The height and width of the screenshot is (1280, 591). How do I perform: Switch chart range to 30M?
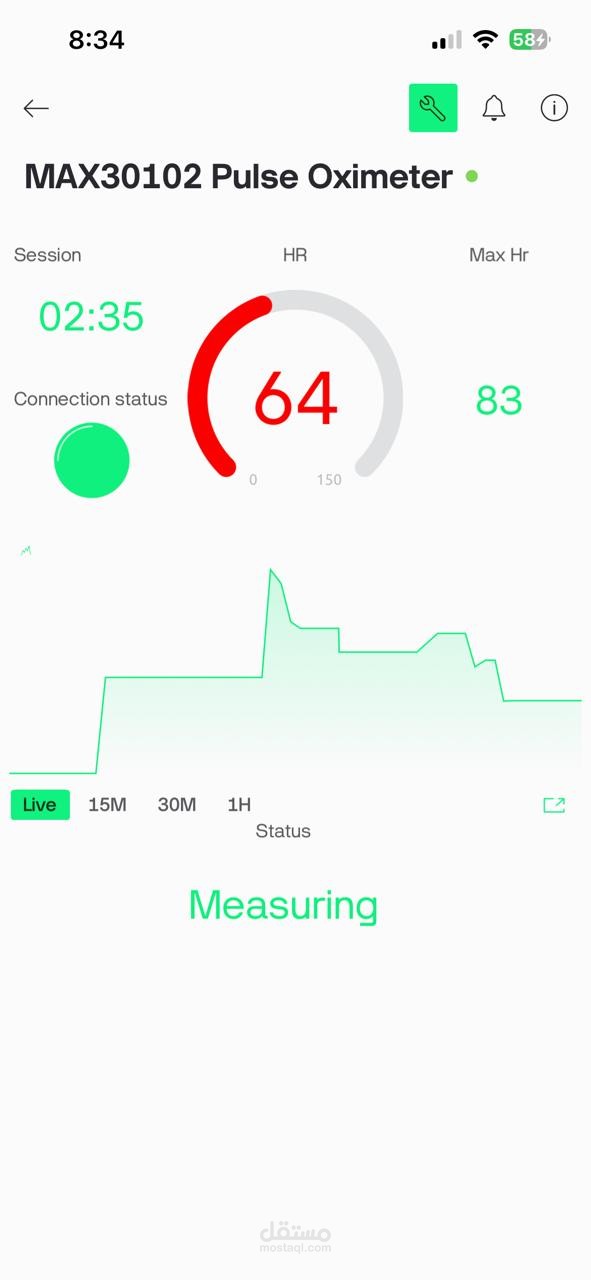[177, 805]
